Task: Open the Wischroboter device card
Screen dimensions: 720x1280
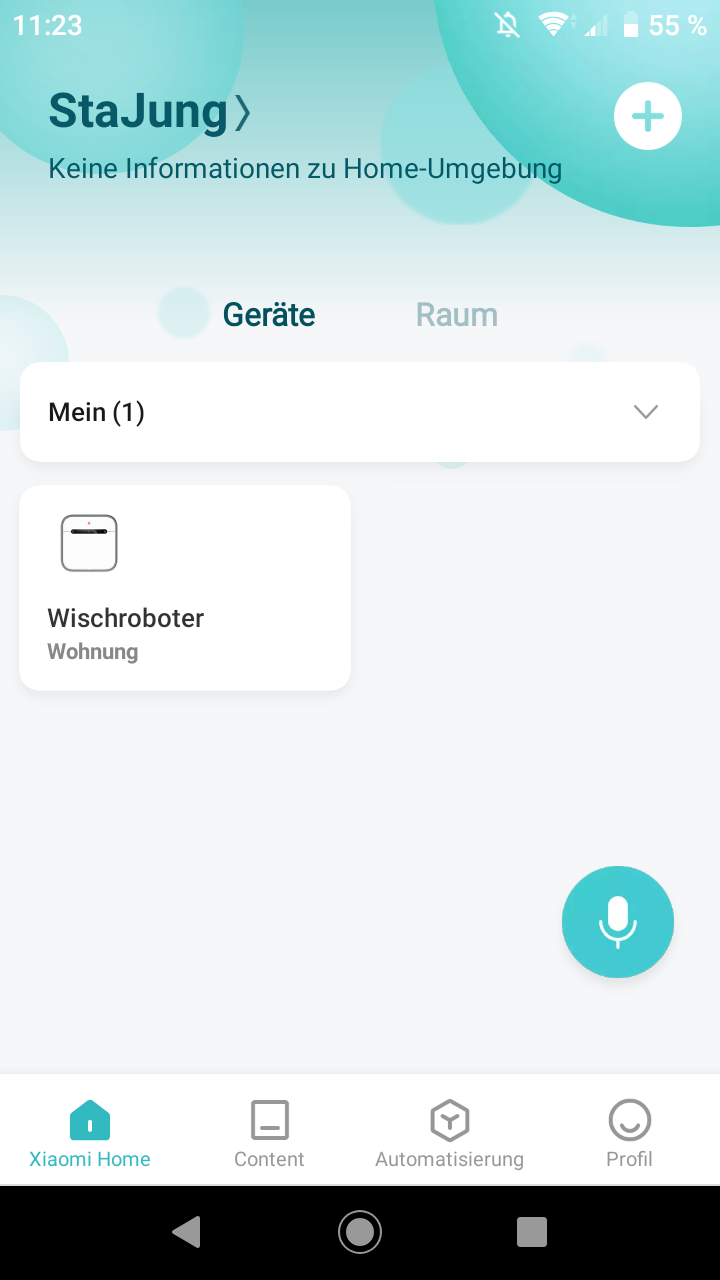Action: [x=185, y=588]
